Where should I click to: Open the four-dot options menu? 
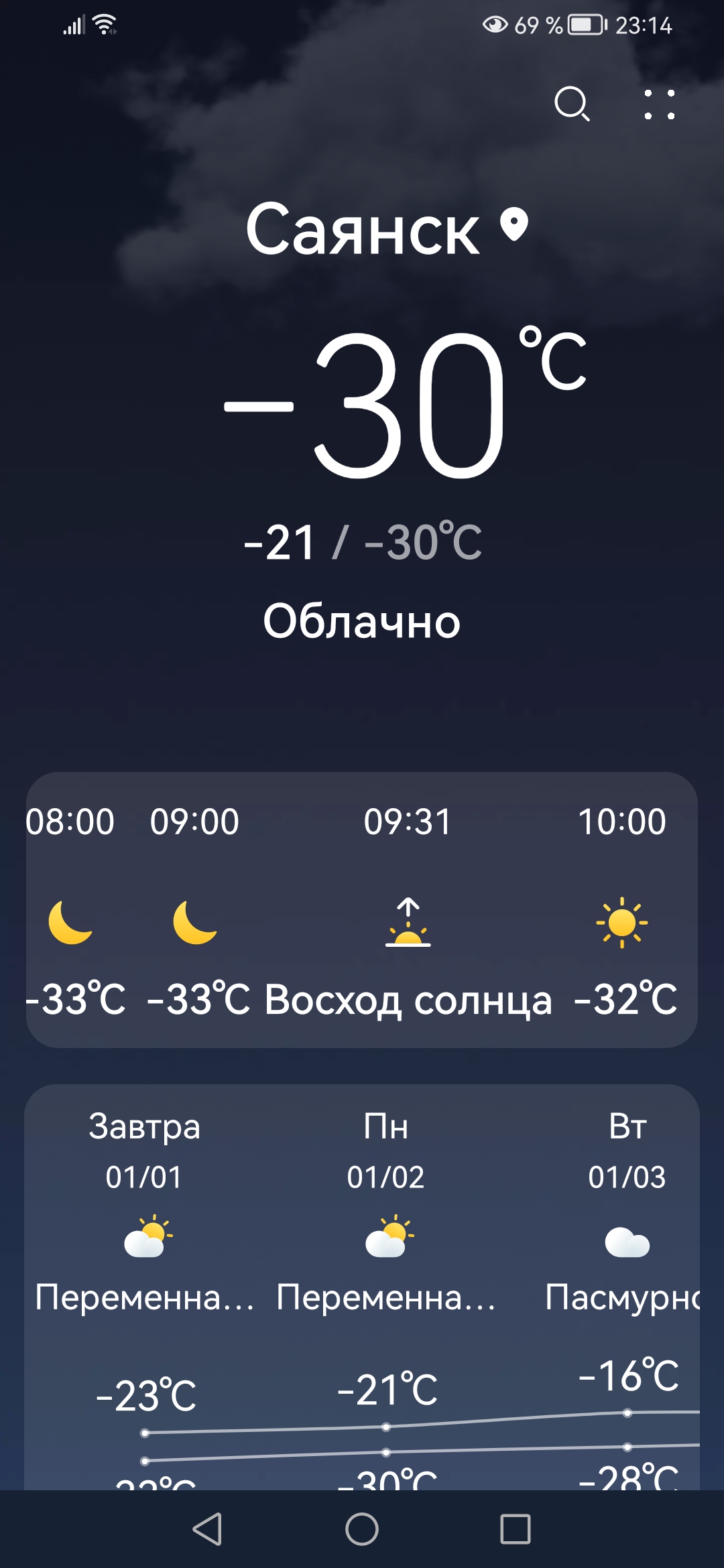pyautogui.click(x=659, y=105)
